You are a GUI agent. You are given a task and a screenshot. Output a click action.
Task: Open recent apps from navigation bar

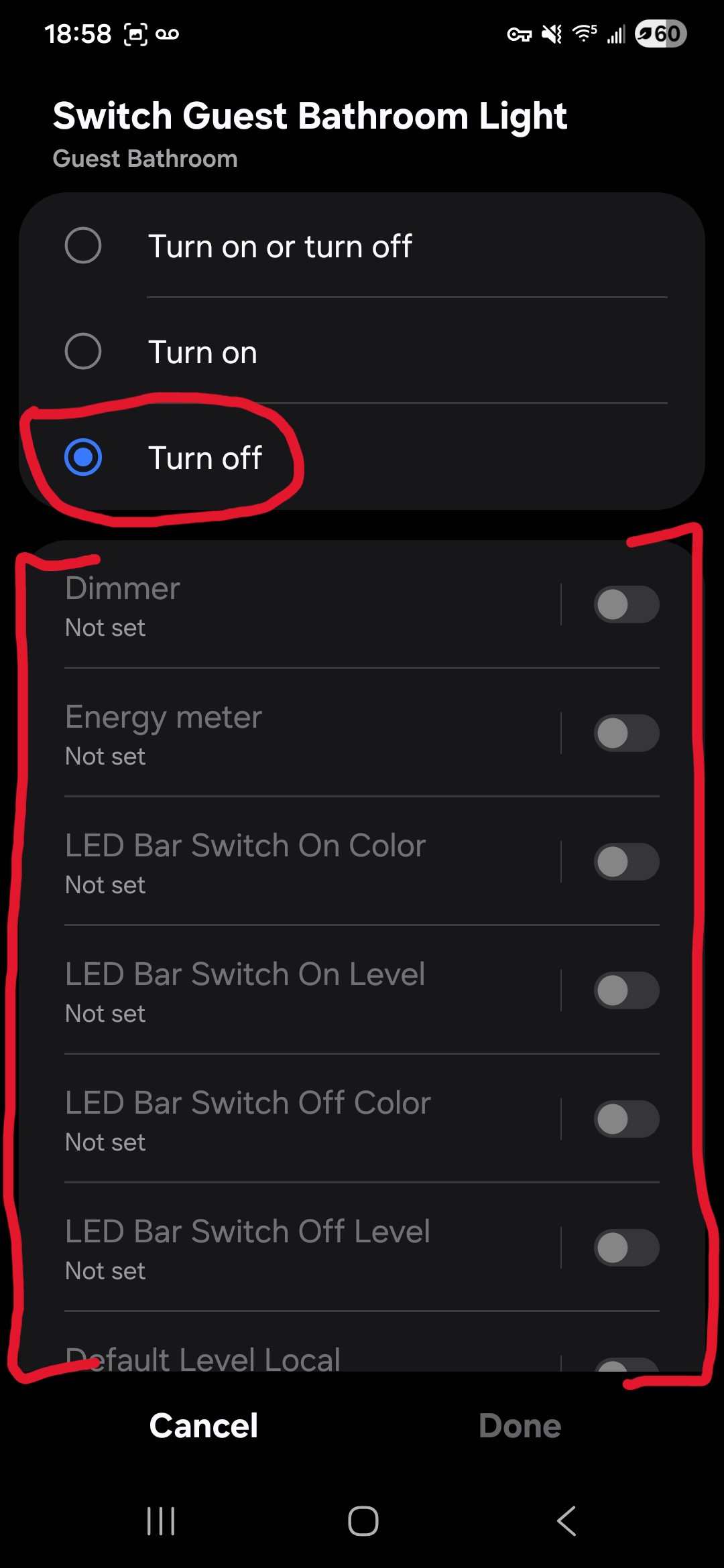pos(161,1520)
